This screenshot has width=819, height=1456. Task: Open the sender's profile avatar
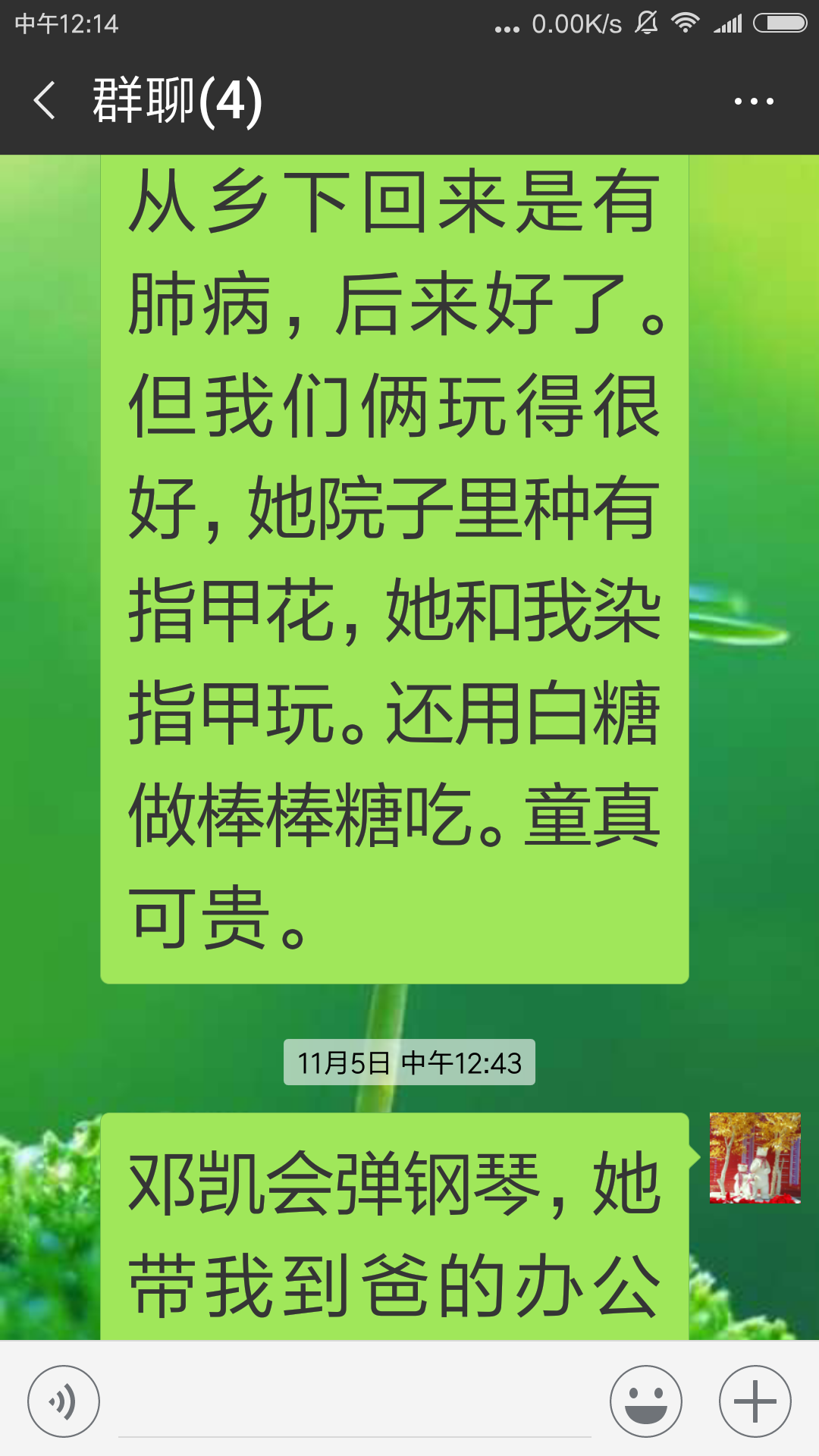pos(755,1158)
